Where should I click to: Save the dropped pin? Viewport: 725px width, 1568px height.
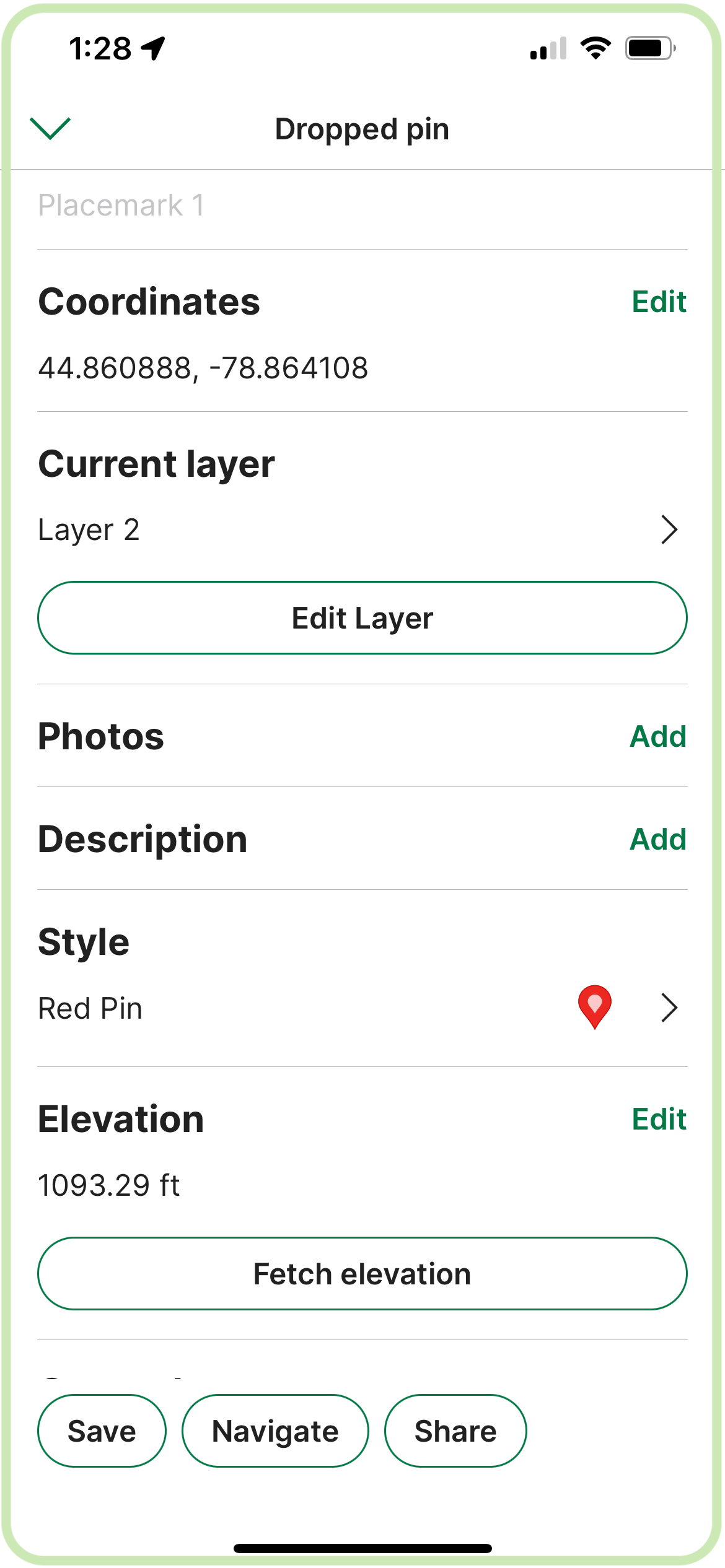coord(102,1432)
